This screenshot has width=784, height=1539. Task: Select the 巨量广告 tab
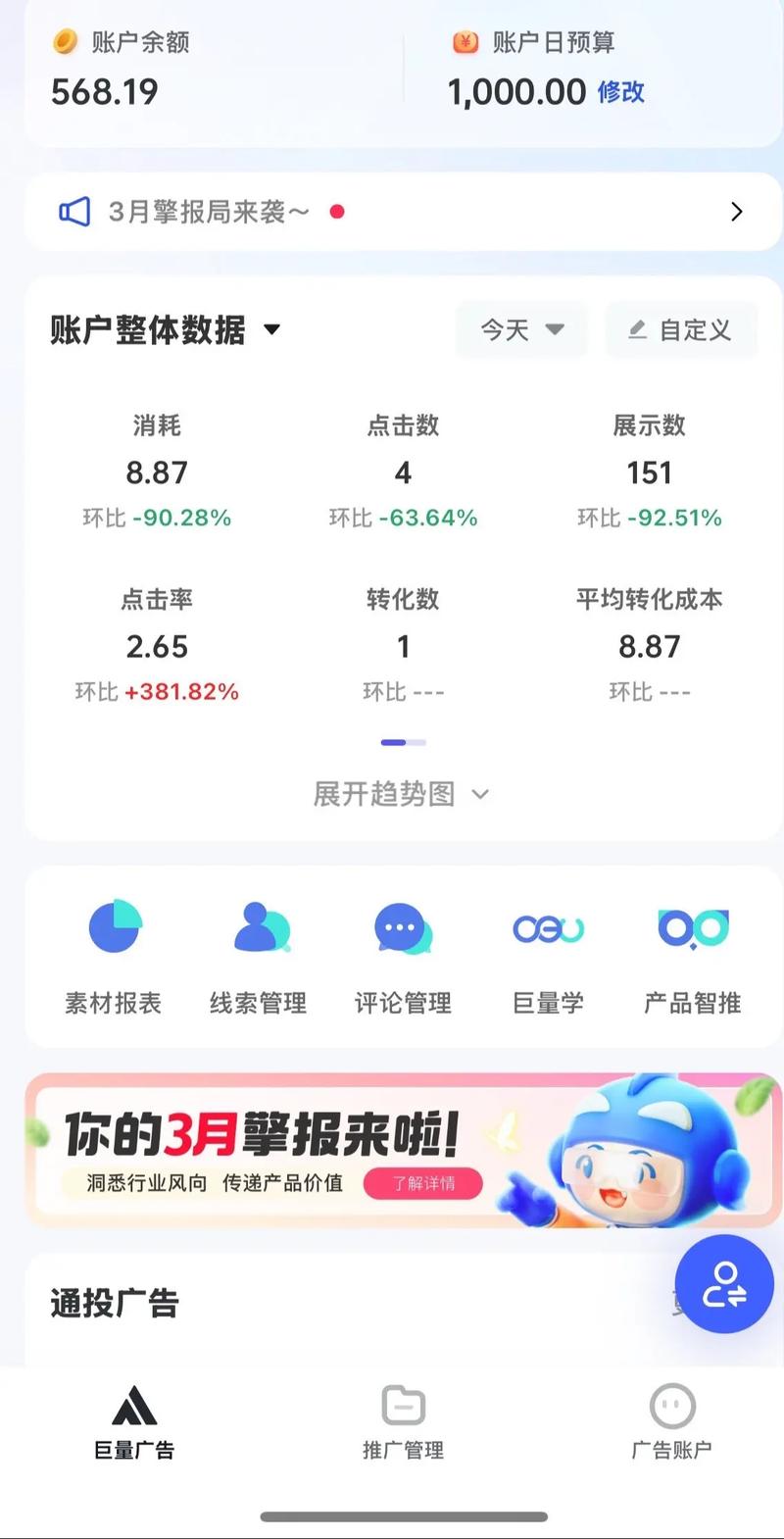pos(134,1421)
